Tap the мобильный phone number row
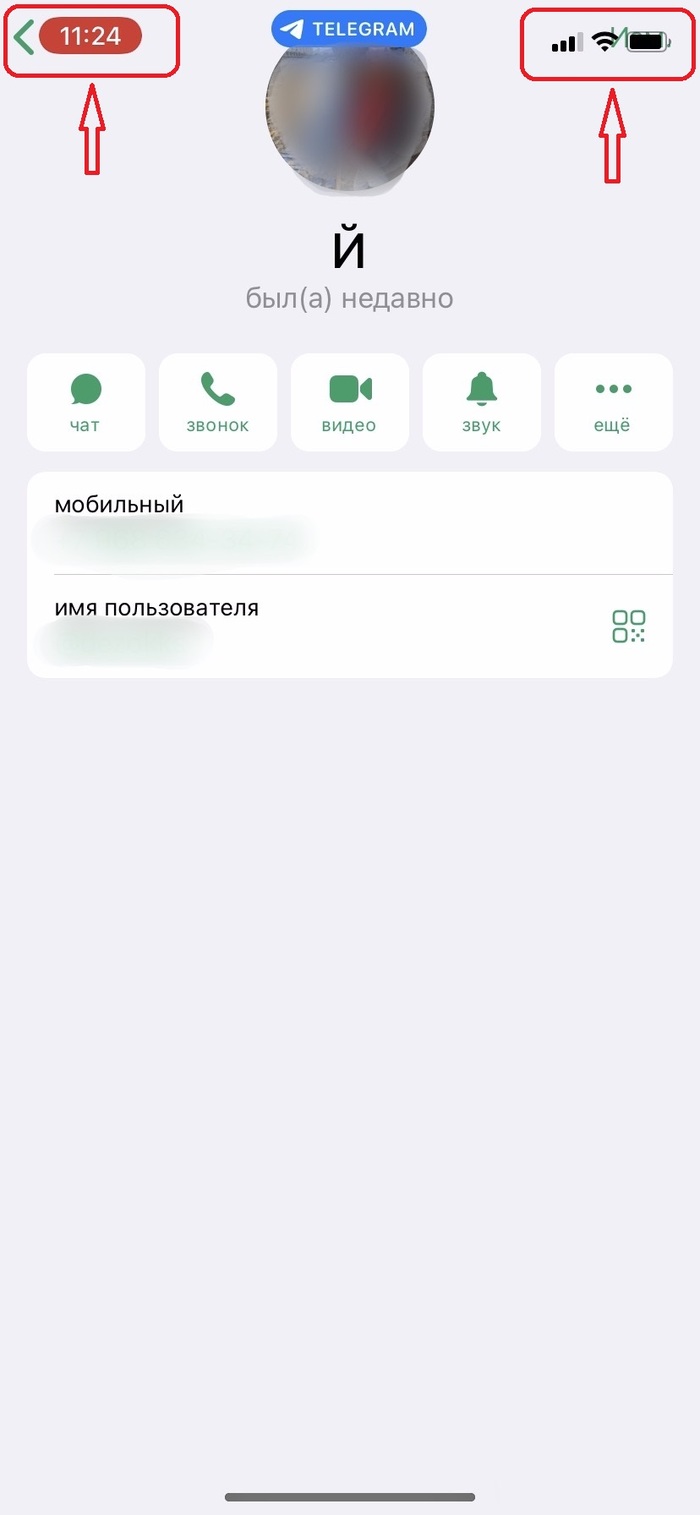The width and height of the screenshot is (700, 1515). tap(300, 523)
